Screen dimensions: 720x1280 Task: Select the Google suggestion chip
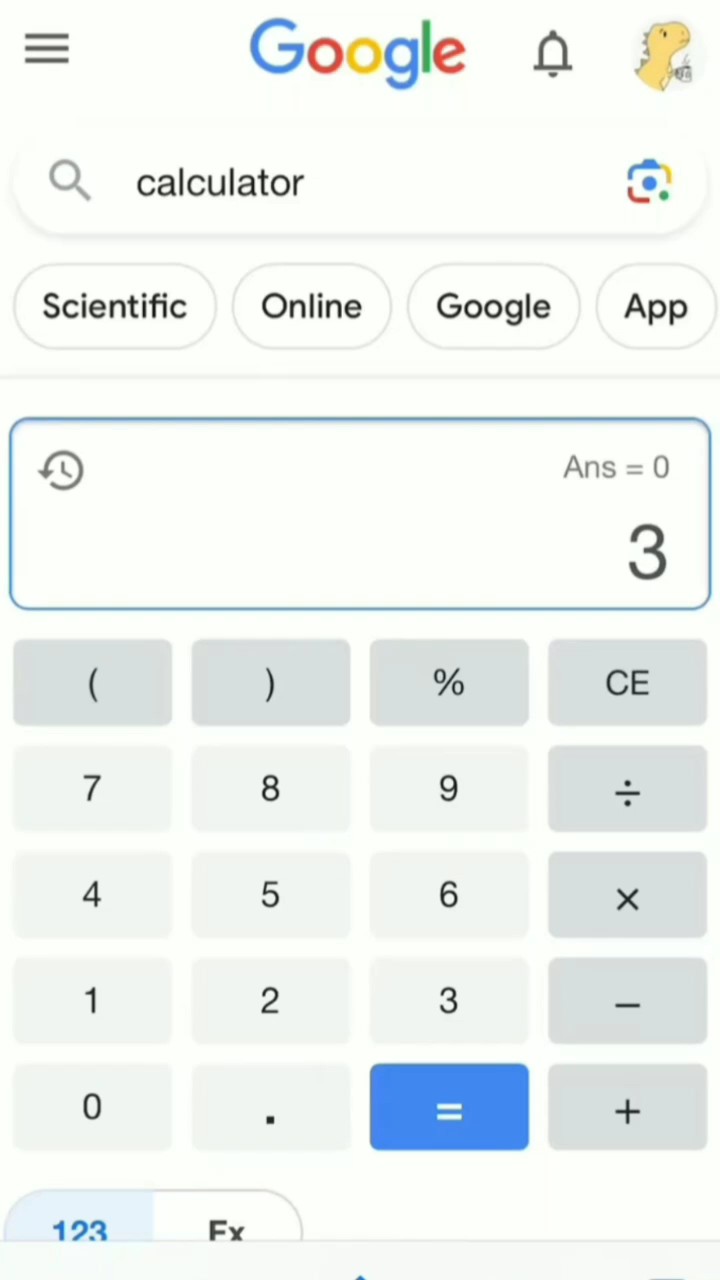point(493,306)
